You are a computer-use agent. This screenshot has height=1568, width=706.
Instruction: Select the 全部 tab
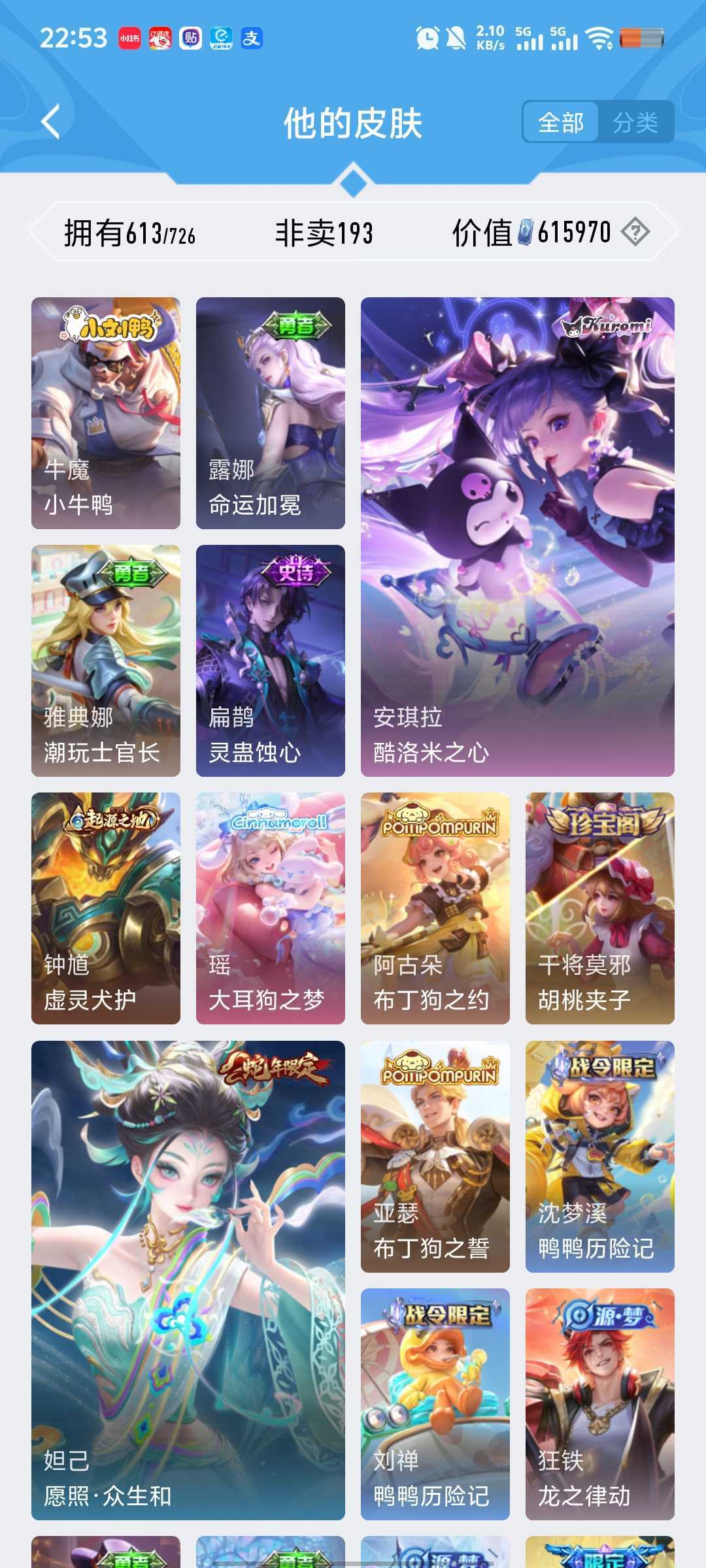pyautogui.click(x=561, y=122)
